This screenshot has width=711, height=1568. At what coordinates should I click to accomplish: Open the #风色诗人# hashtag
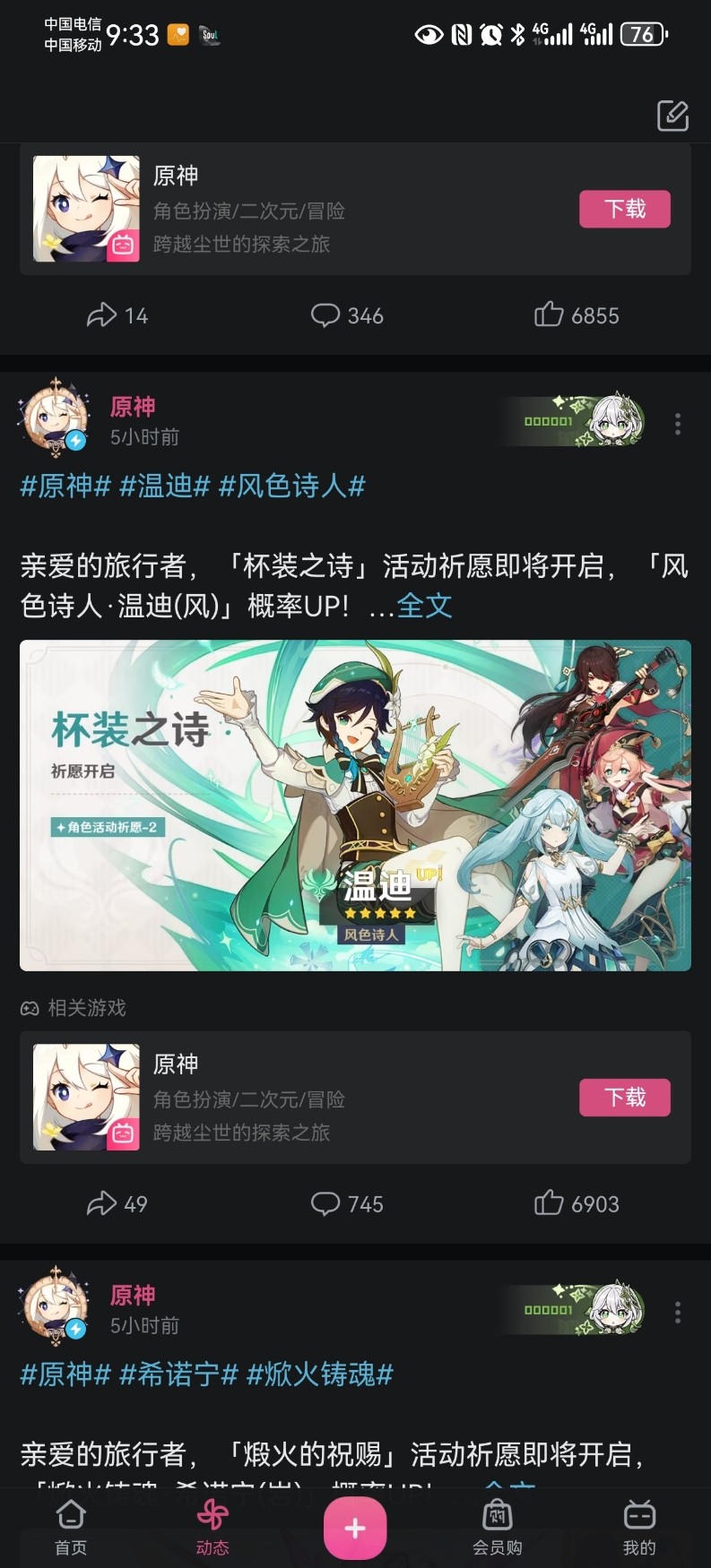[292, 487]
